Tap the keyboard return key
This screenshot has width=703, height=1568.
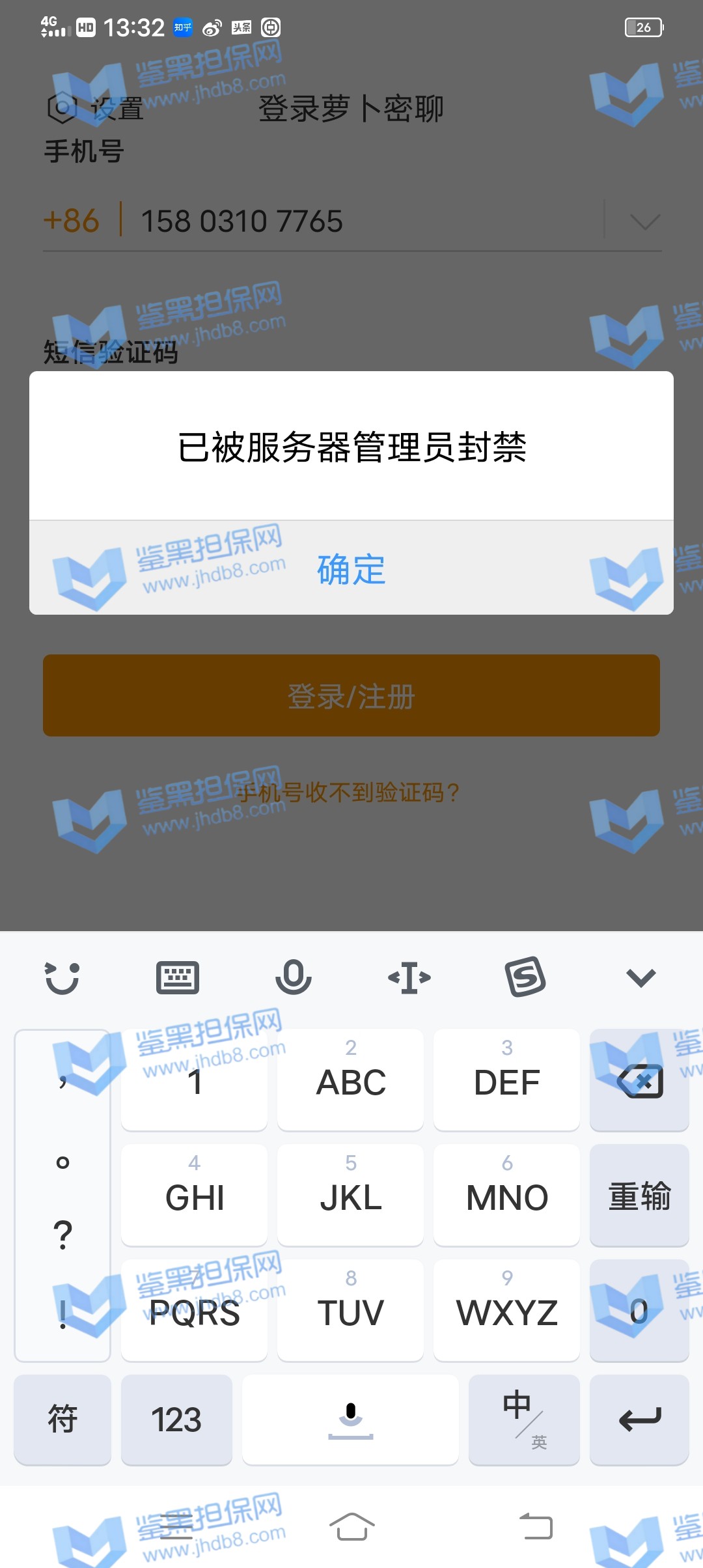pos(639,1420)
